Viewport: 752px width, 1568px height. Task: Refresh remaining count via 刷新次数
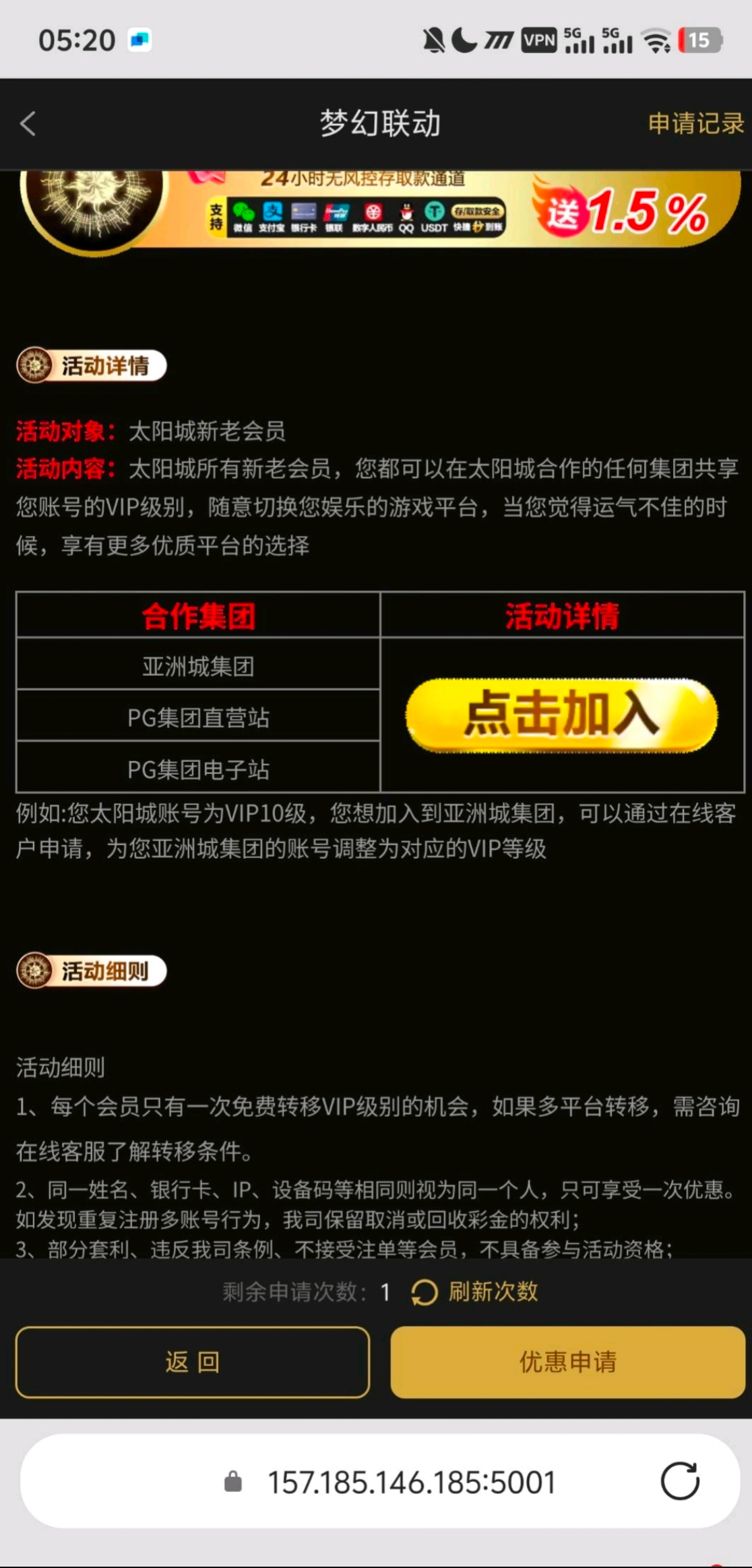coord(474,1292)
